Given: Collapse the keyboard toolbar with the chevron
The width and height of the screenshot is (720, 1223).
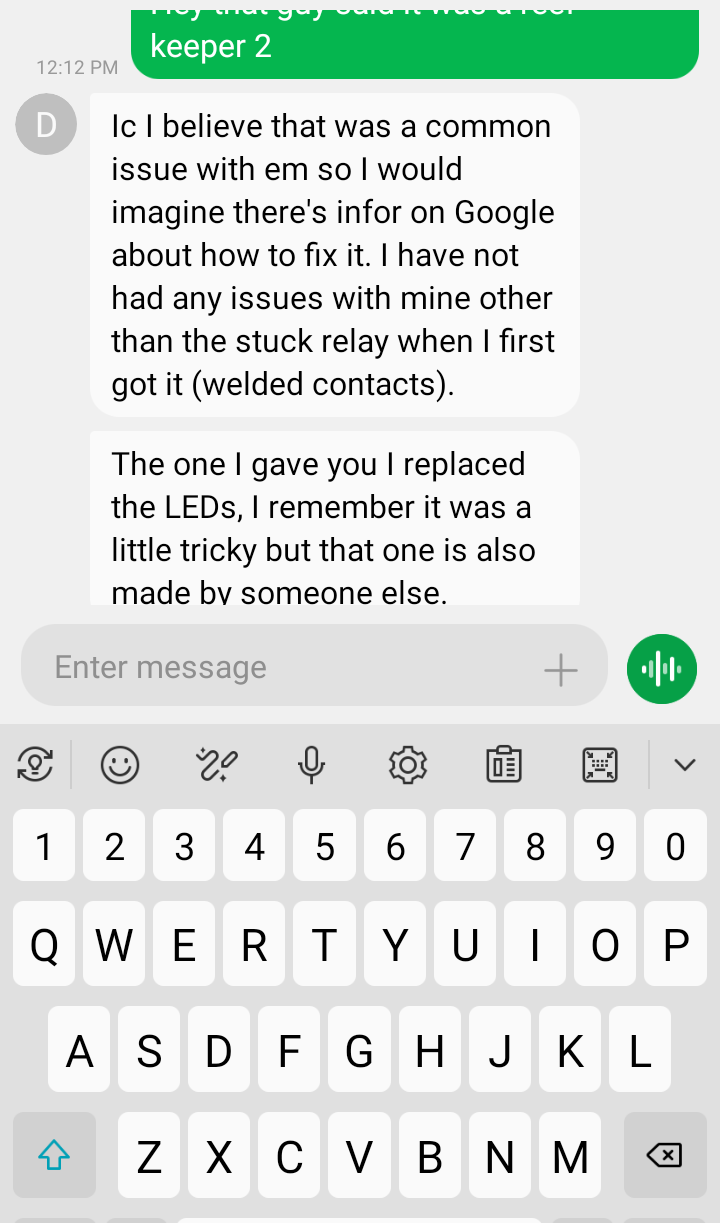Looking at the screenshot, I should point(685,765).
